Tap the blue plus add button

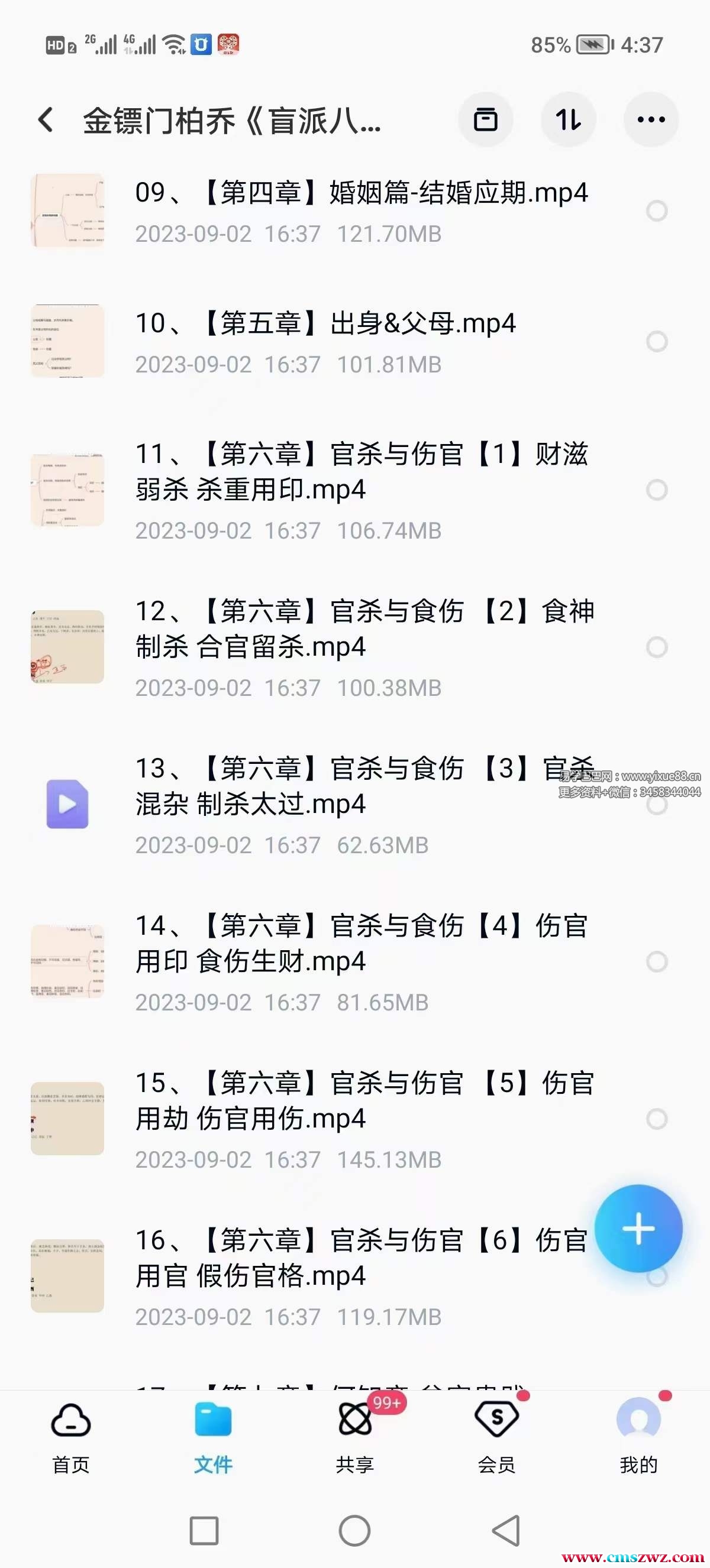(x=638, y=1229)
